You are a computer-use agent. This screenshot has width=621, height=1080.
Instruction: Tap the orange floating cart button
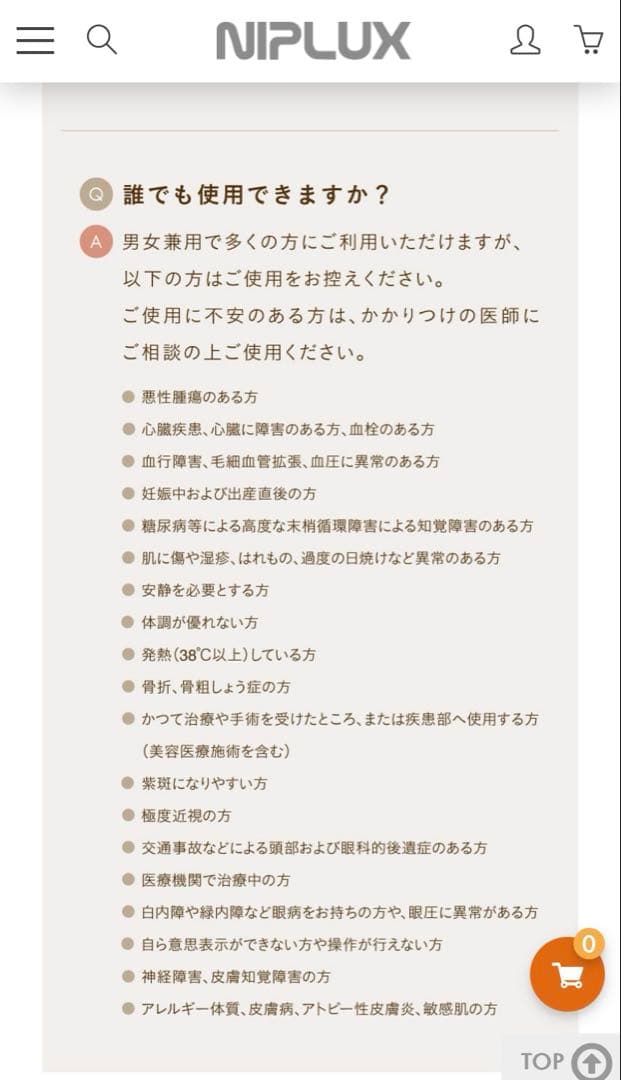(x=567, y=975)
